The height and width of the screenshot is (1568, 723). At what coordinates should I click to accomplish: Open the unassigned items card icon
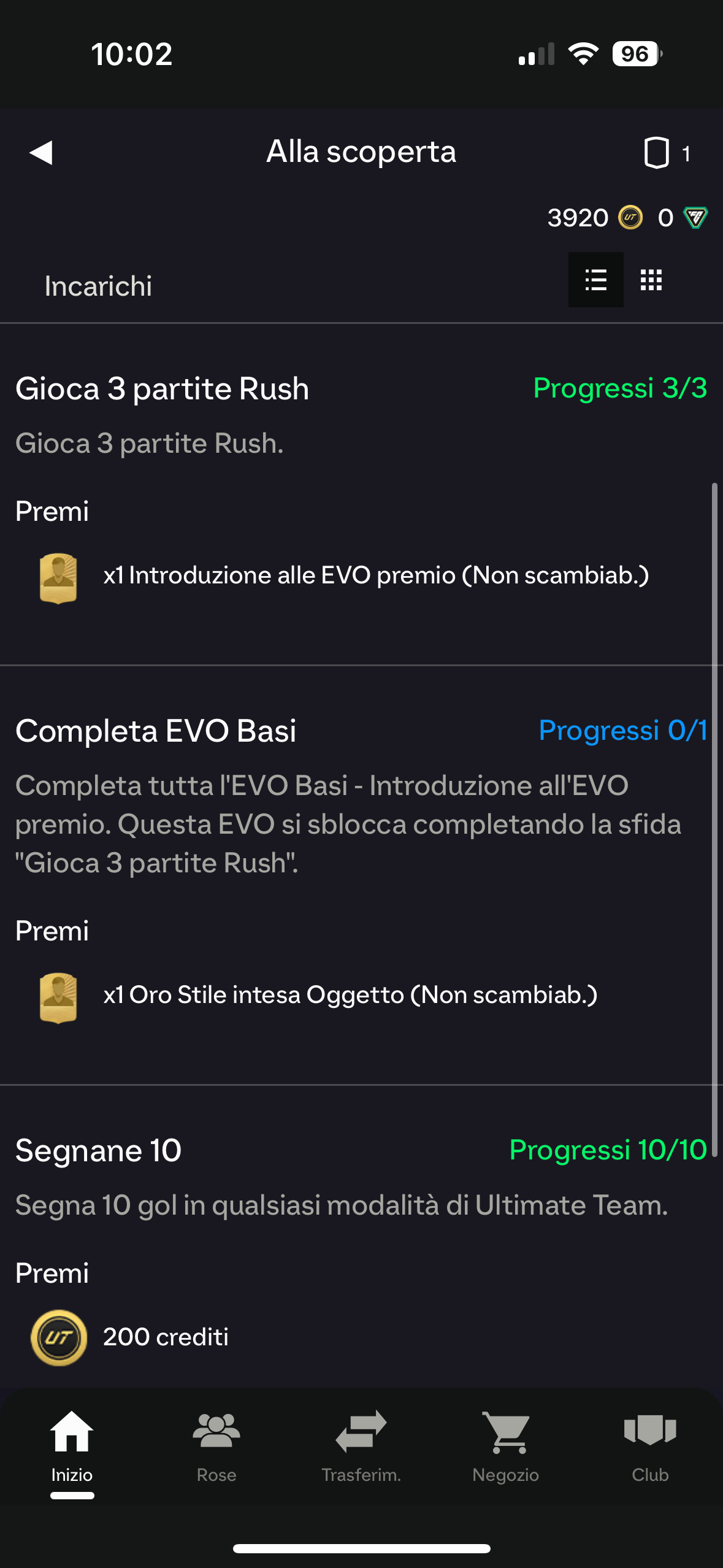[x=656, y=153]
